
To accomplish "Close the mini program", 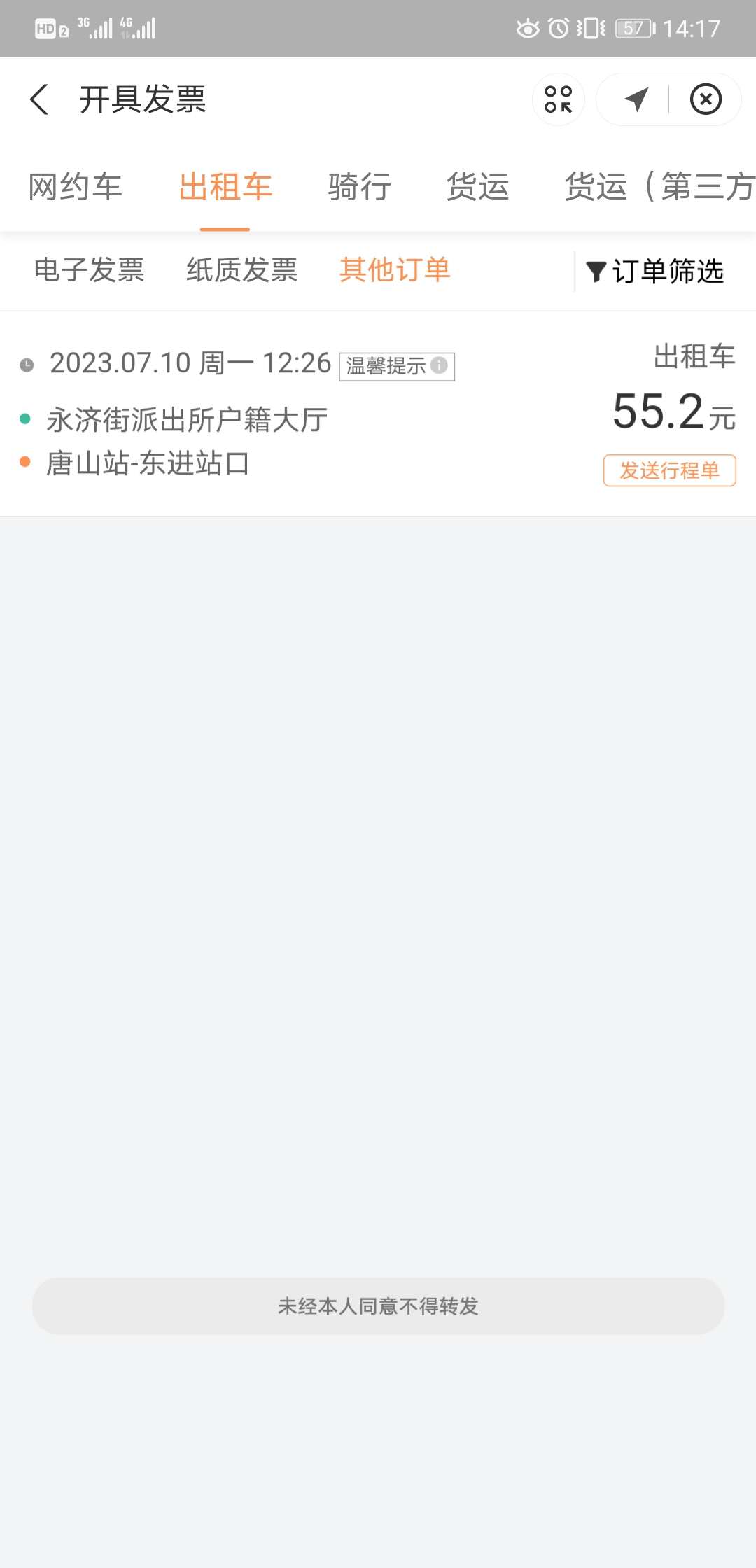I will click(x=706, y=99).
